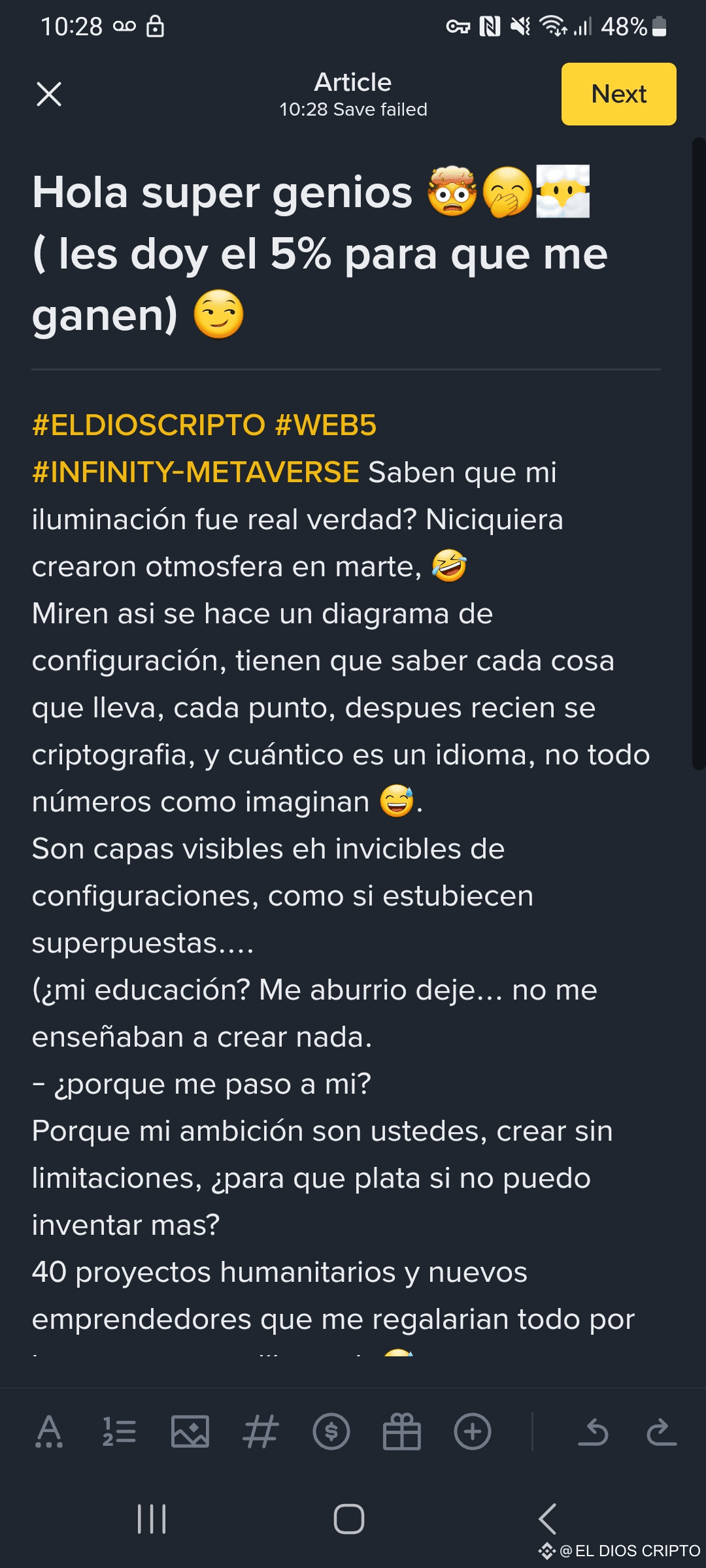Add a coin tag with dollar icon
Image resolution: width=706 pixels, height=1568 pixels.
click(331, 1431)
